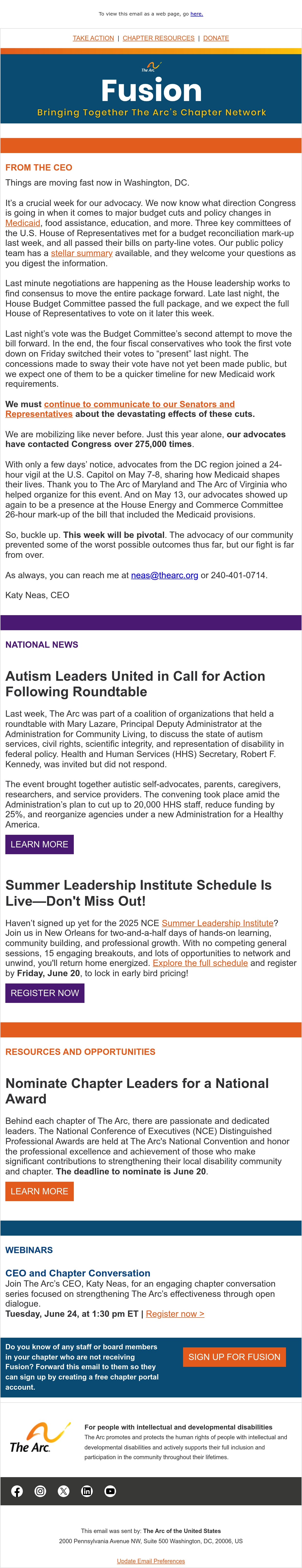The image size is (302, 1568).
Task: Email neas@thearc.org
Action: click(165, 575)
